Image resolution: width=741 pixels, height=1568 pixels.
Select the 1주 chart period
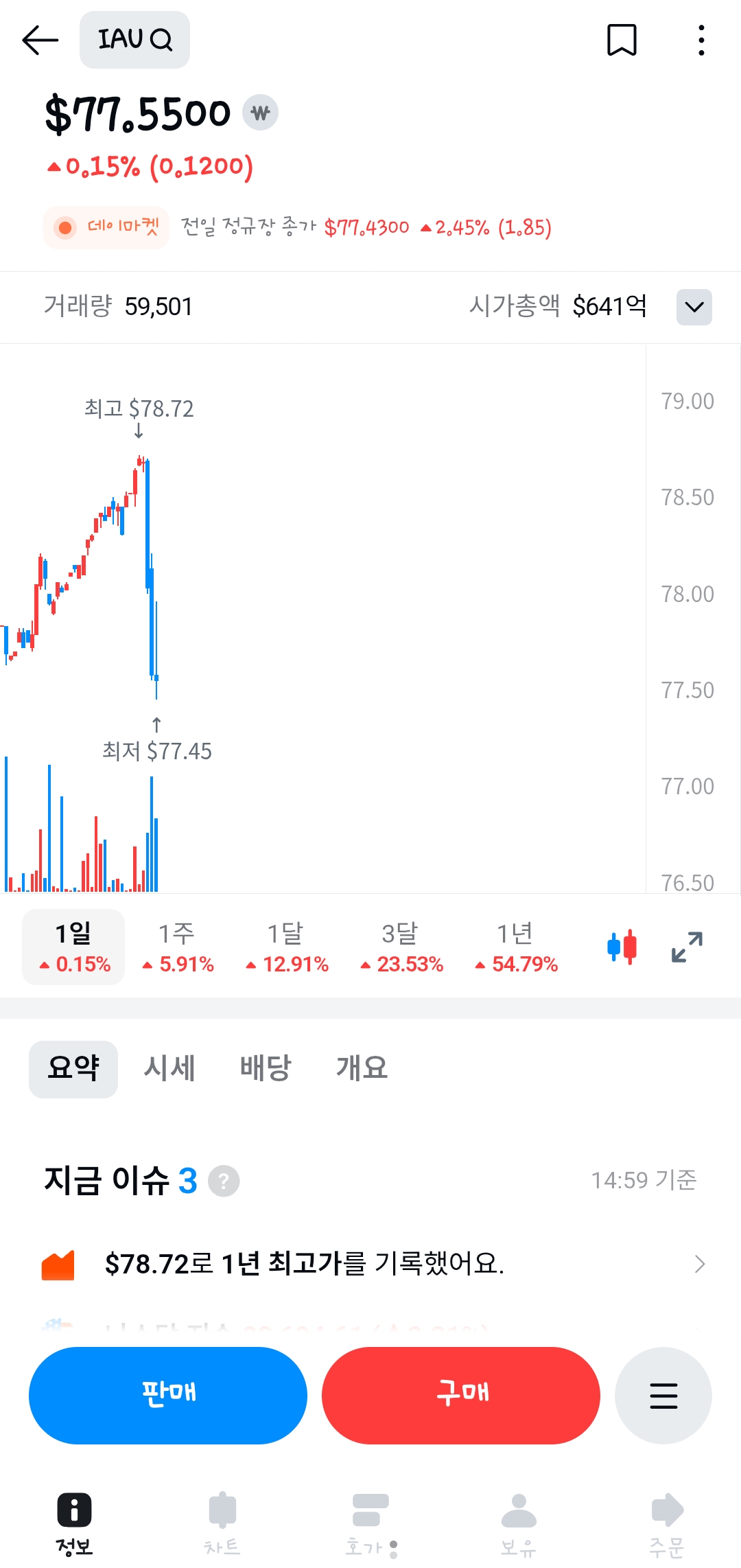178,947
